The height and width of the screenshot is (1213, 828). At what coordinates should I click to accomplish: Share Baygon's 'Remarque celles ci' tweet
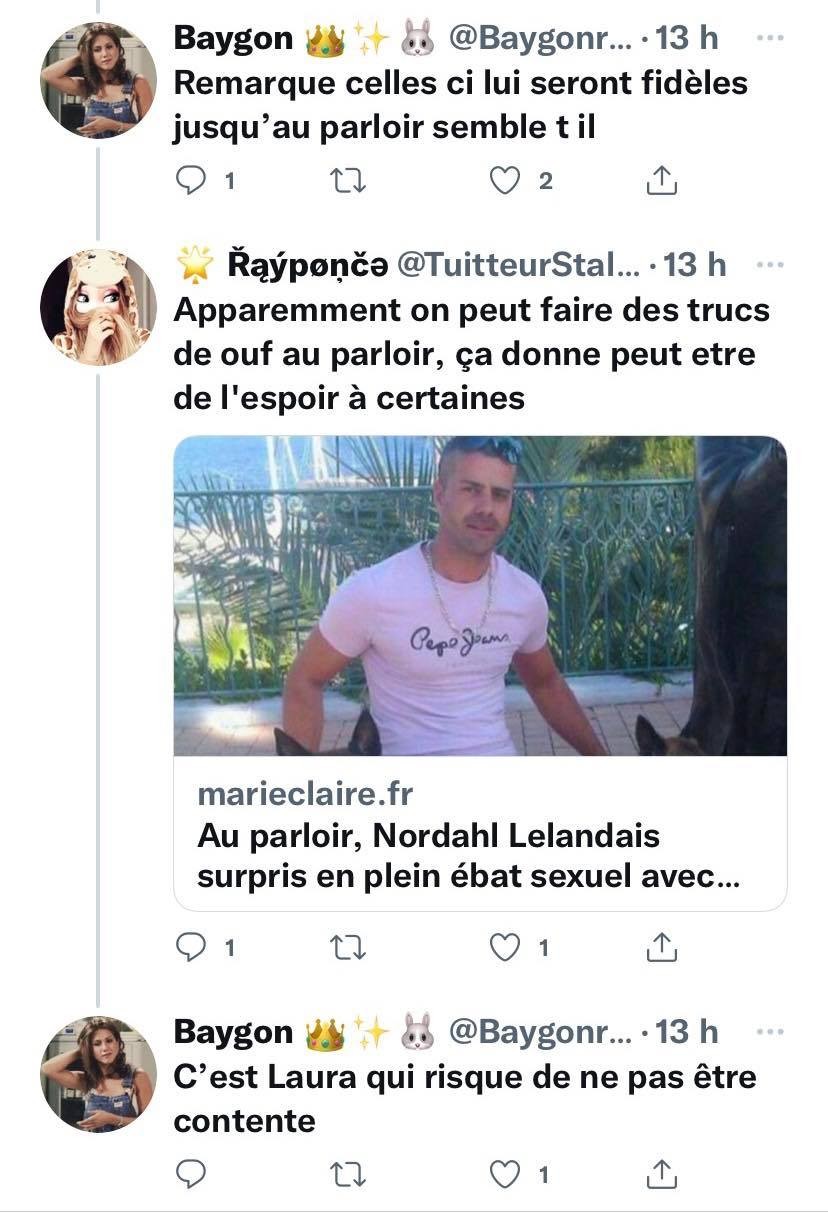(661, 181)
